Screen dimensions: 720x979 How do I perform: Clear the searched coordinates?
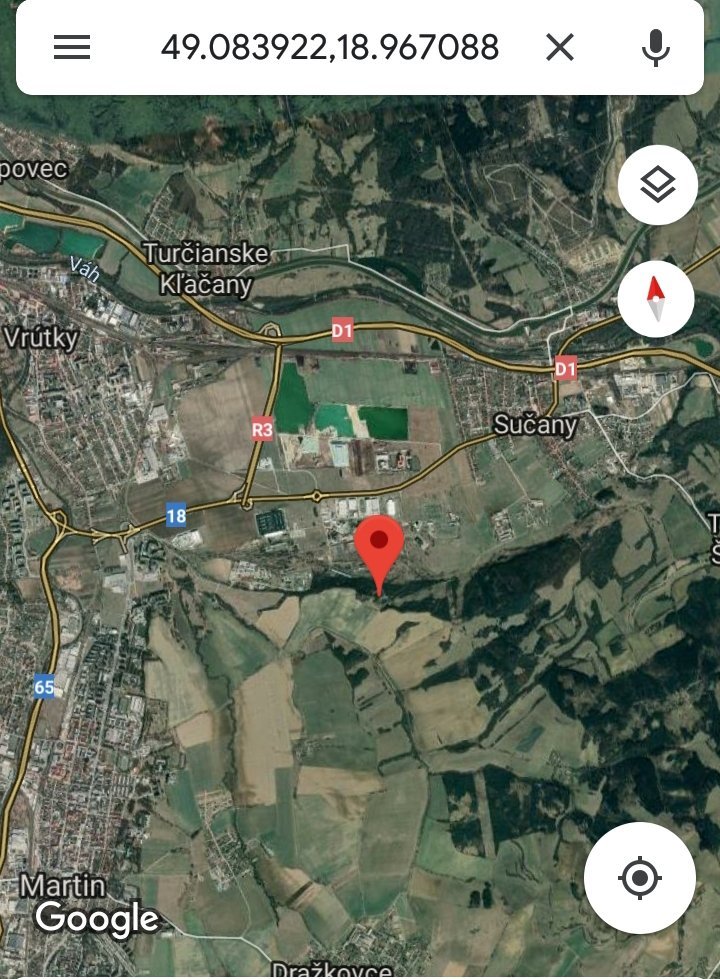(x=560, y=47)
